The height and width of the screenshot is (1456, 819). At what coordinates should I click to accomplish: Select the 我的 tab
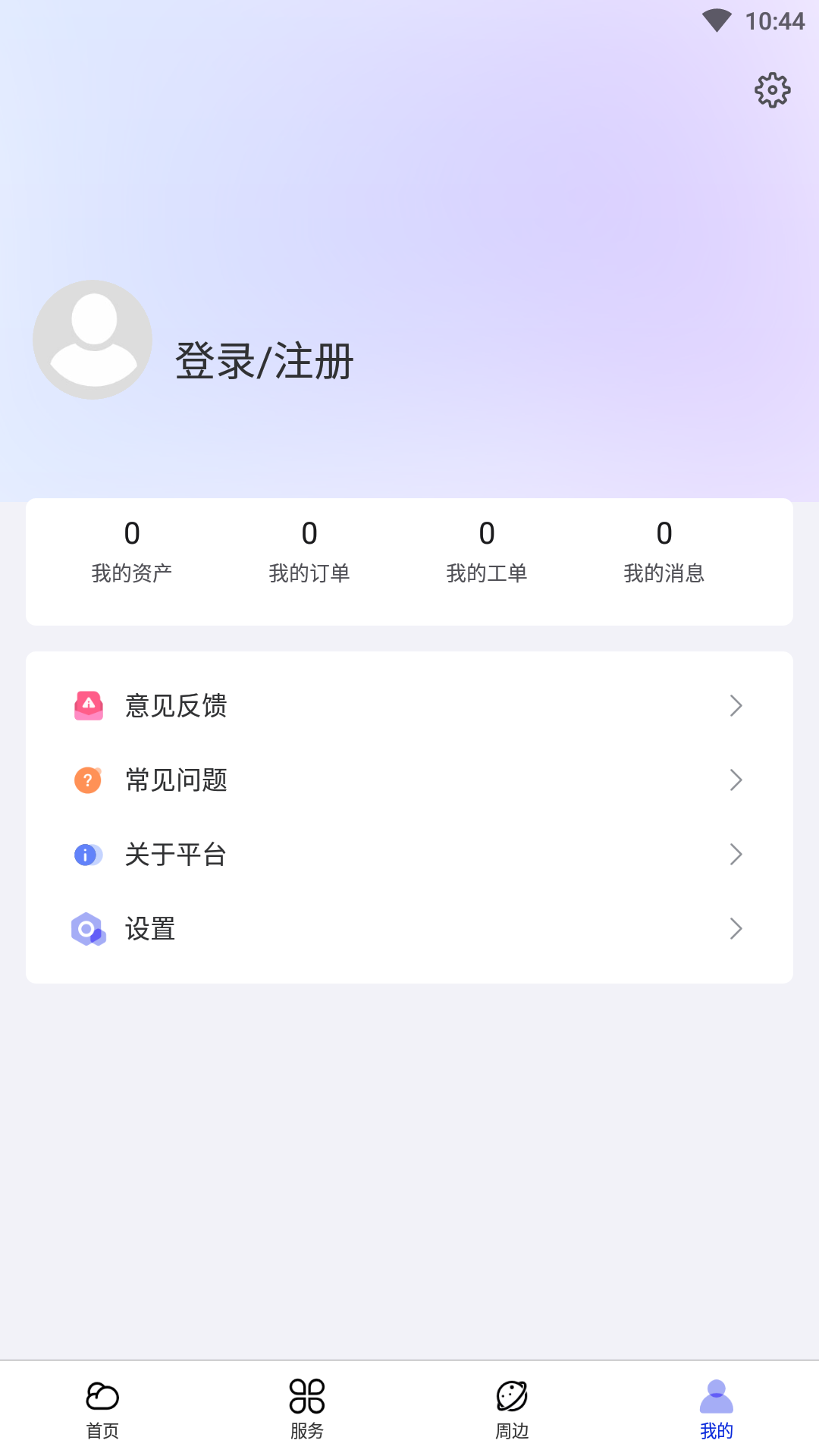coord(717,1408)
